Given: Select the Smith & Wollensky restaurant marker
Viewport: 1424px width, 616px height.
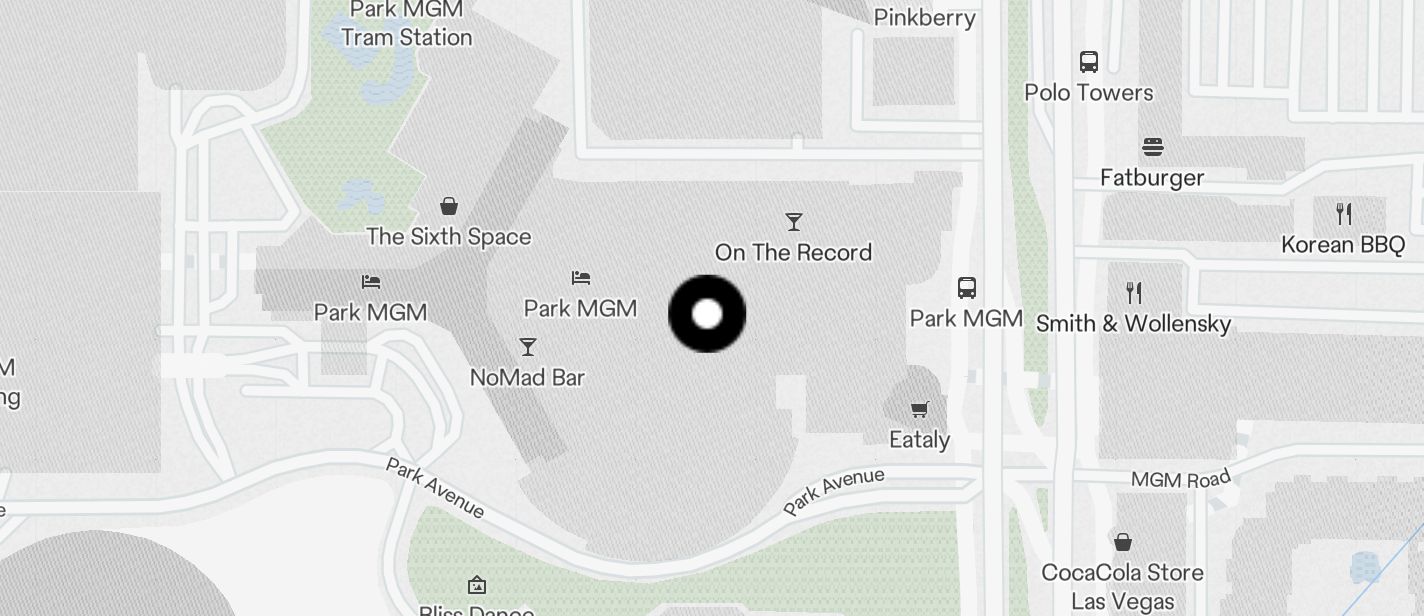Looking at the screenshot, I should (x=1134, y=293).
